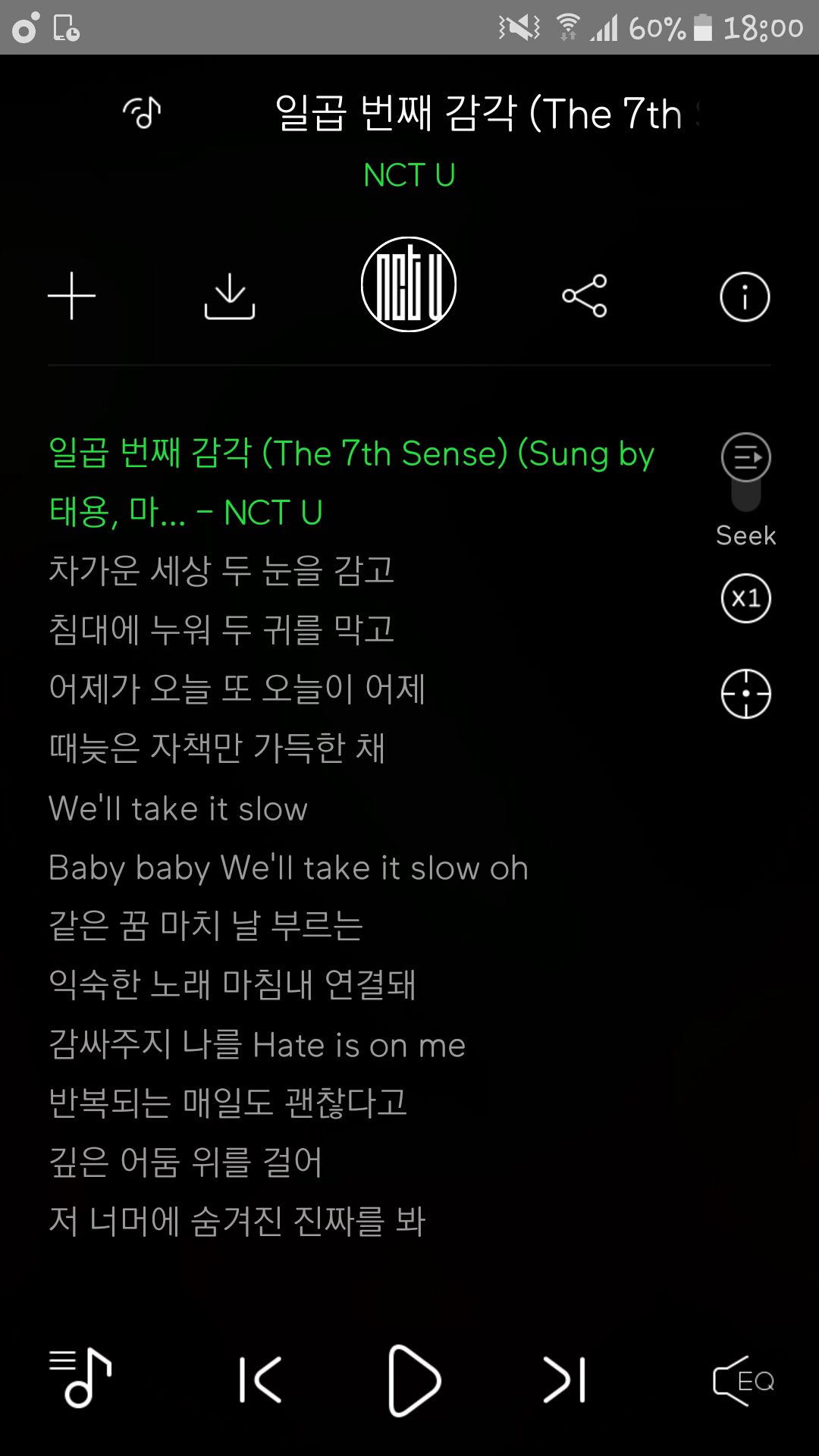The width and height of the screenshot is (819, 1456).
Task: Open the EQ settings
Action: coord(744,1381)
